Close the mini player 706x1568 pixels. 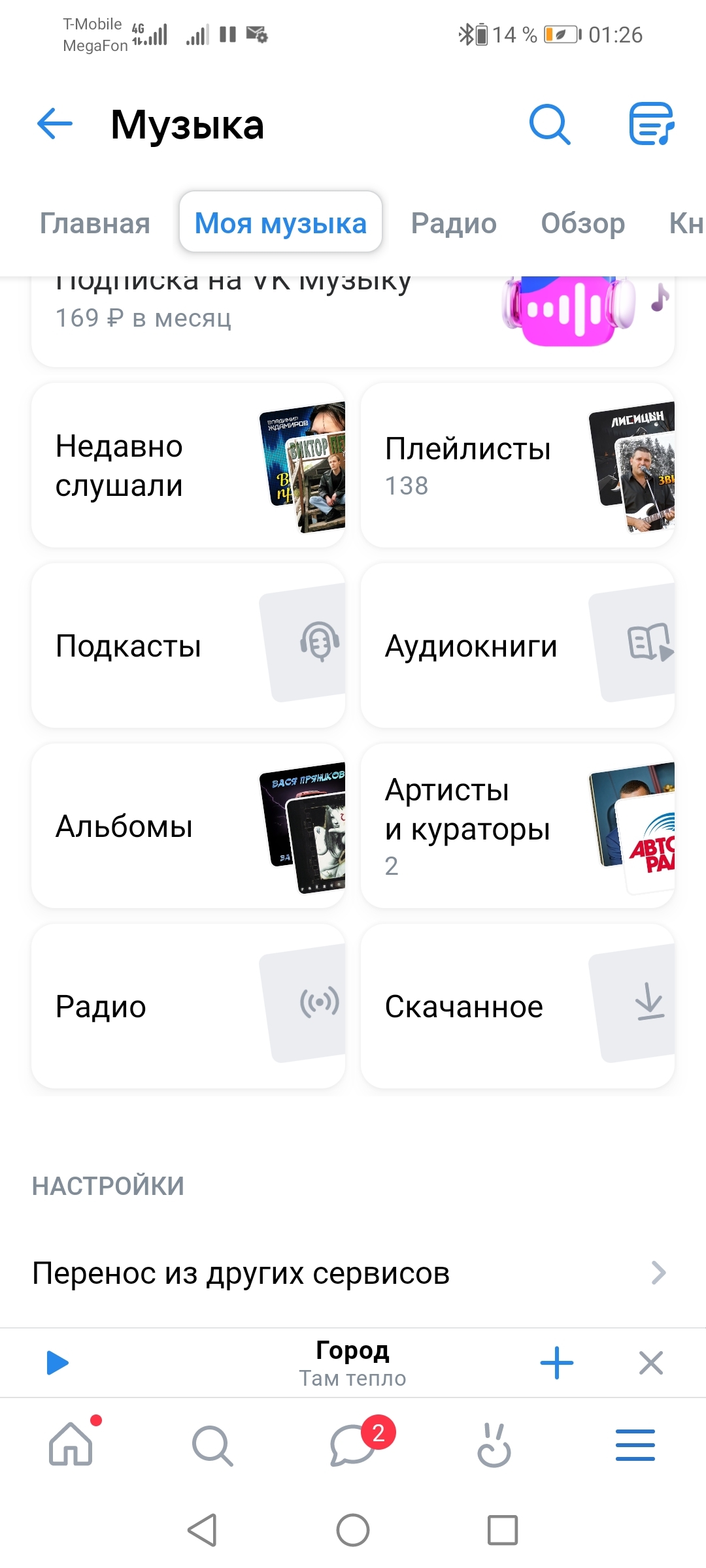click(650, 1363)
